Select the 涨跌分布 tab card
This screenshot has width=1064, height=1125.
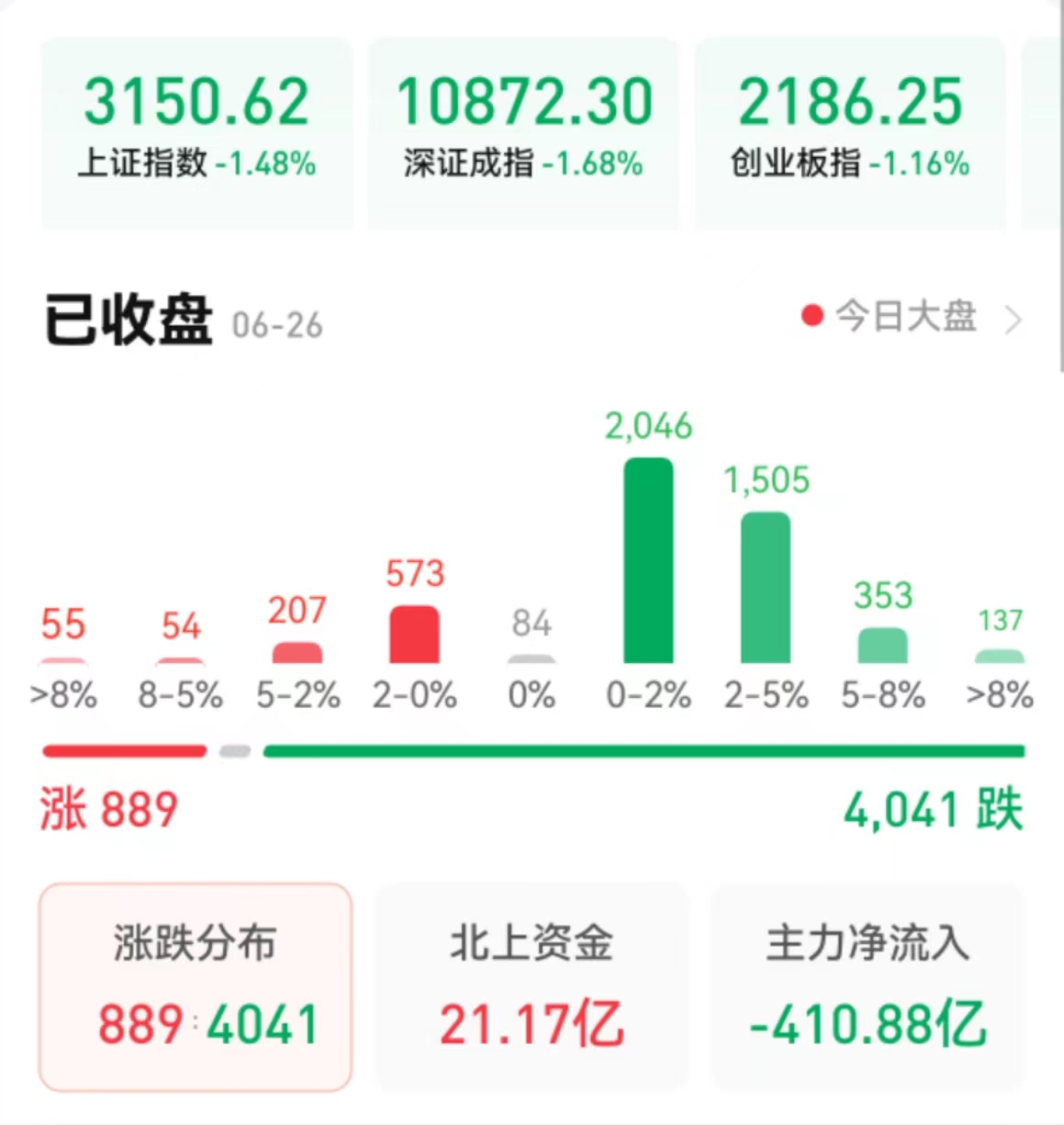195,986
